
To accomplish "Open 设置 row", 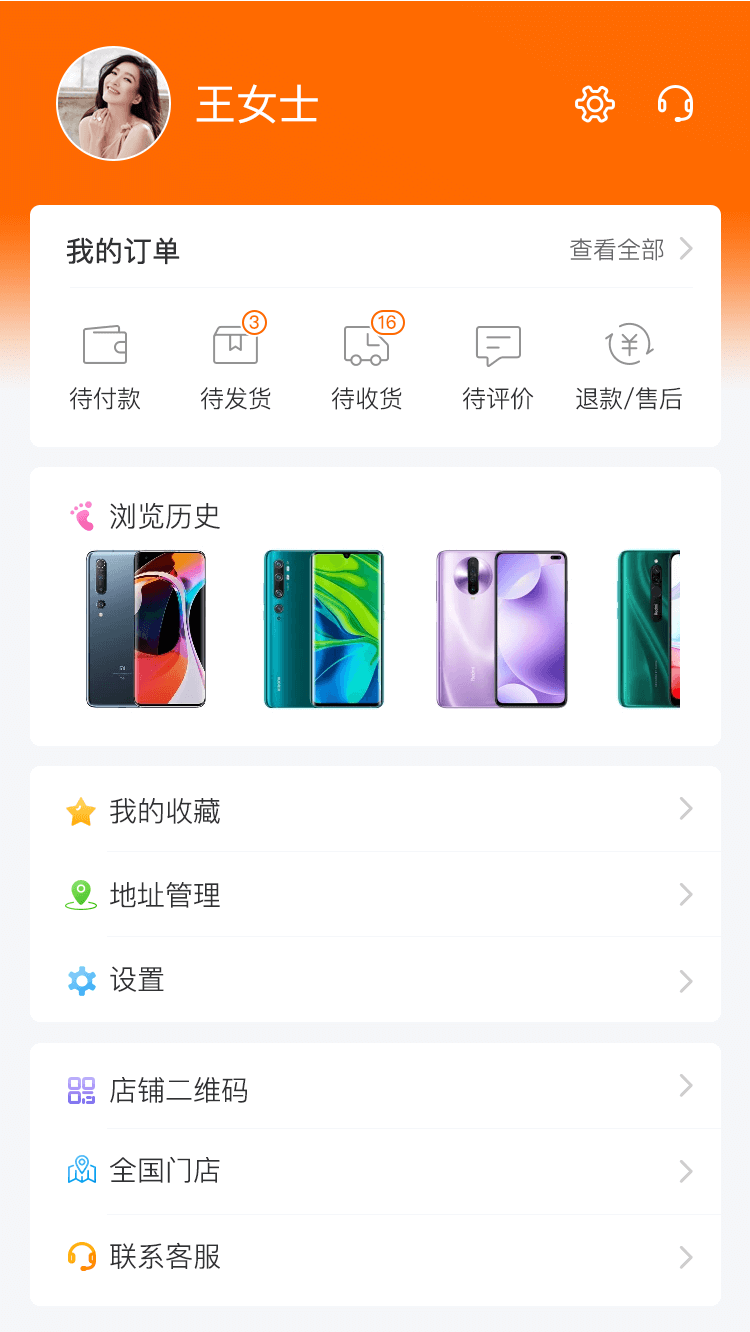I will 375,980.
